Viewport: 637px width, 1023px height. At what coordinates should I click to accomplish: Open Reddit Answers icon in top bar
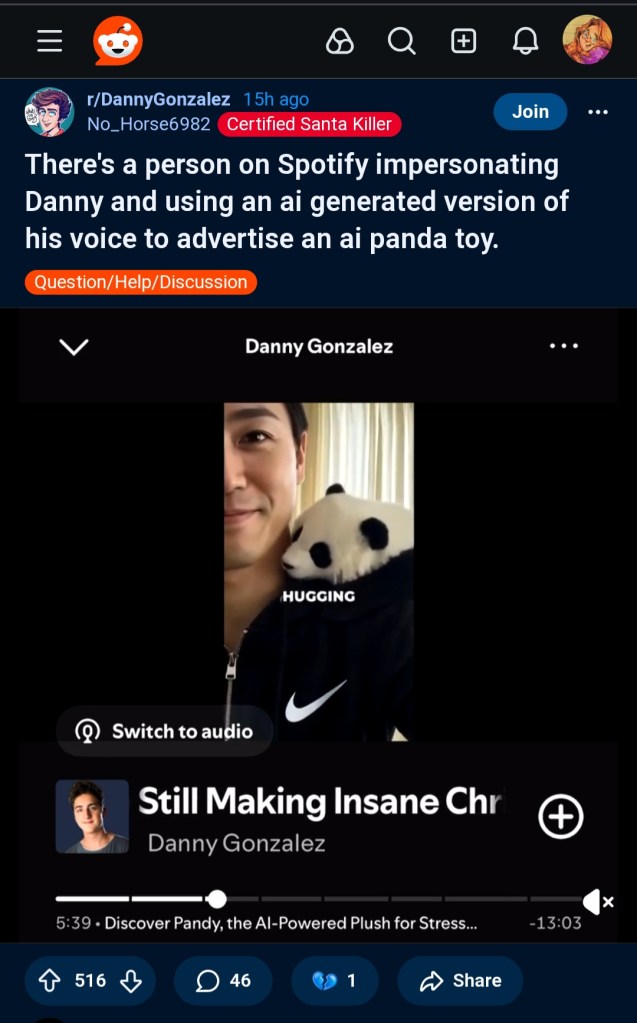[340, 41]
